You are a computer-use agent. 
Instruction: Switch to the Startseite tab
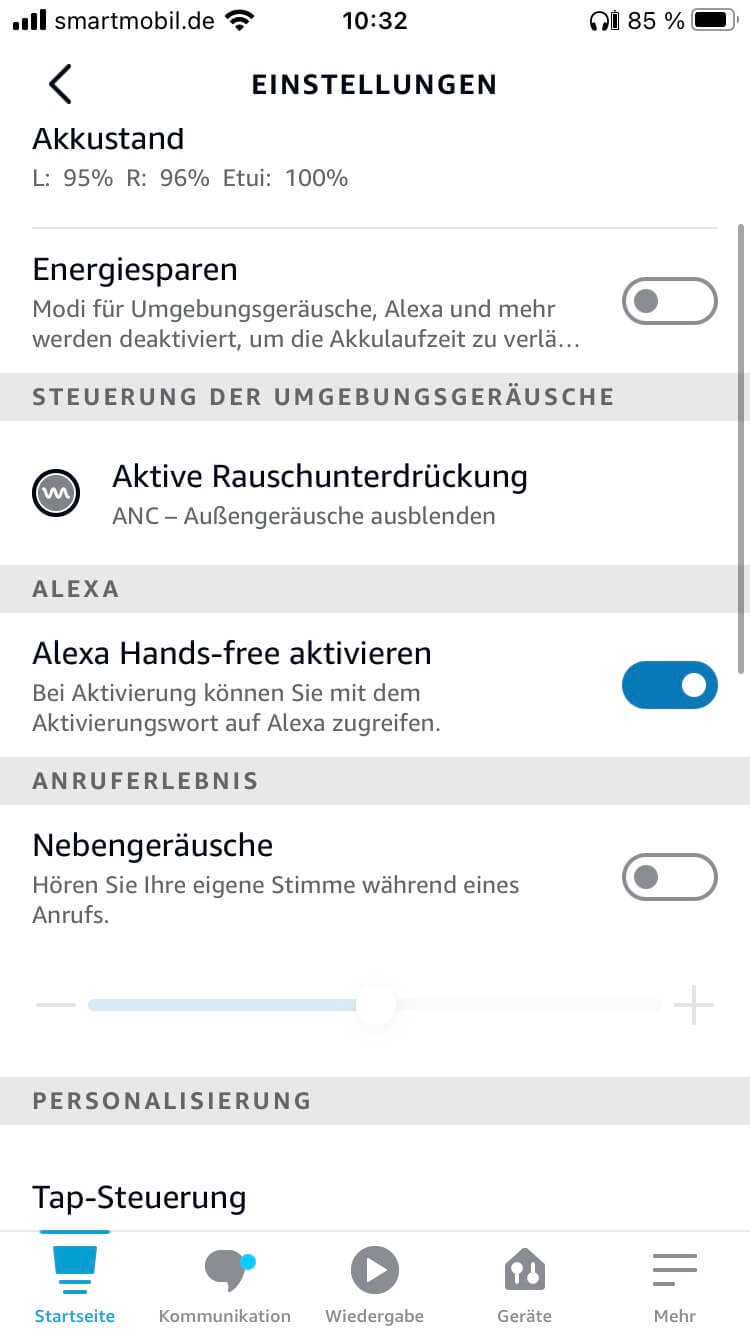74,1285
